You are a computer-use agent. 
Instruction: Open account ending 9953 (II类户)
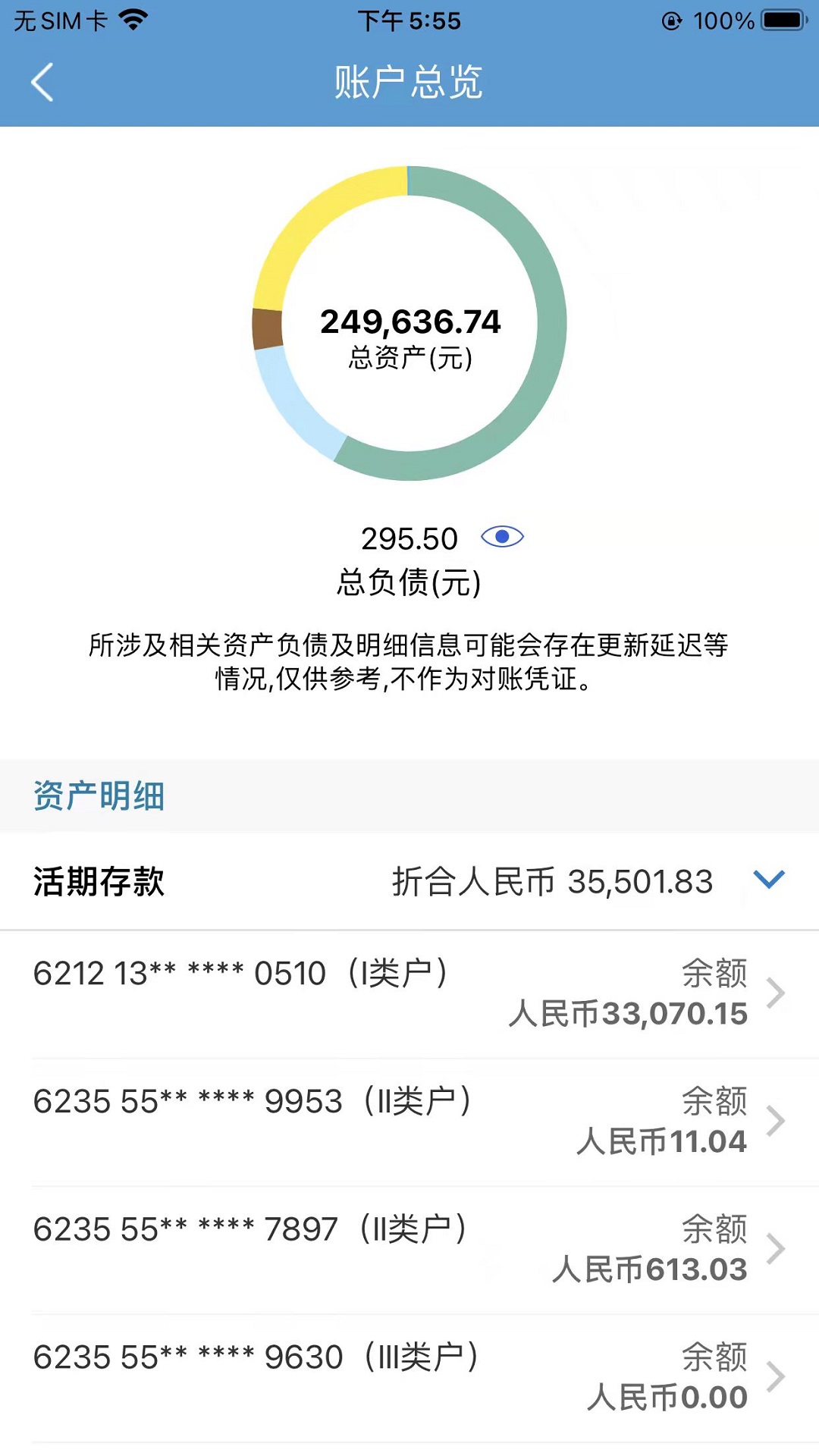point(409,1122)
